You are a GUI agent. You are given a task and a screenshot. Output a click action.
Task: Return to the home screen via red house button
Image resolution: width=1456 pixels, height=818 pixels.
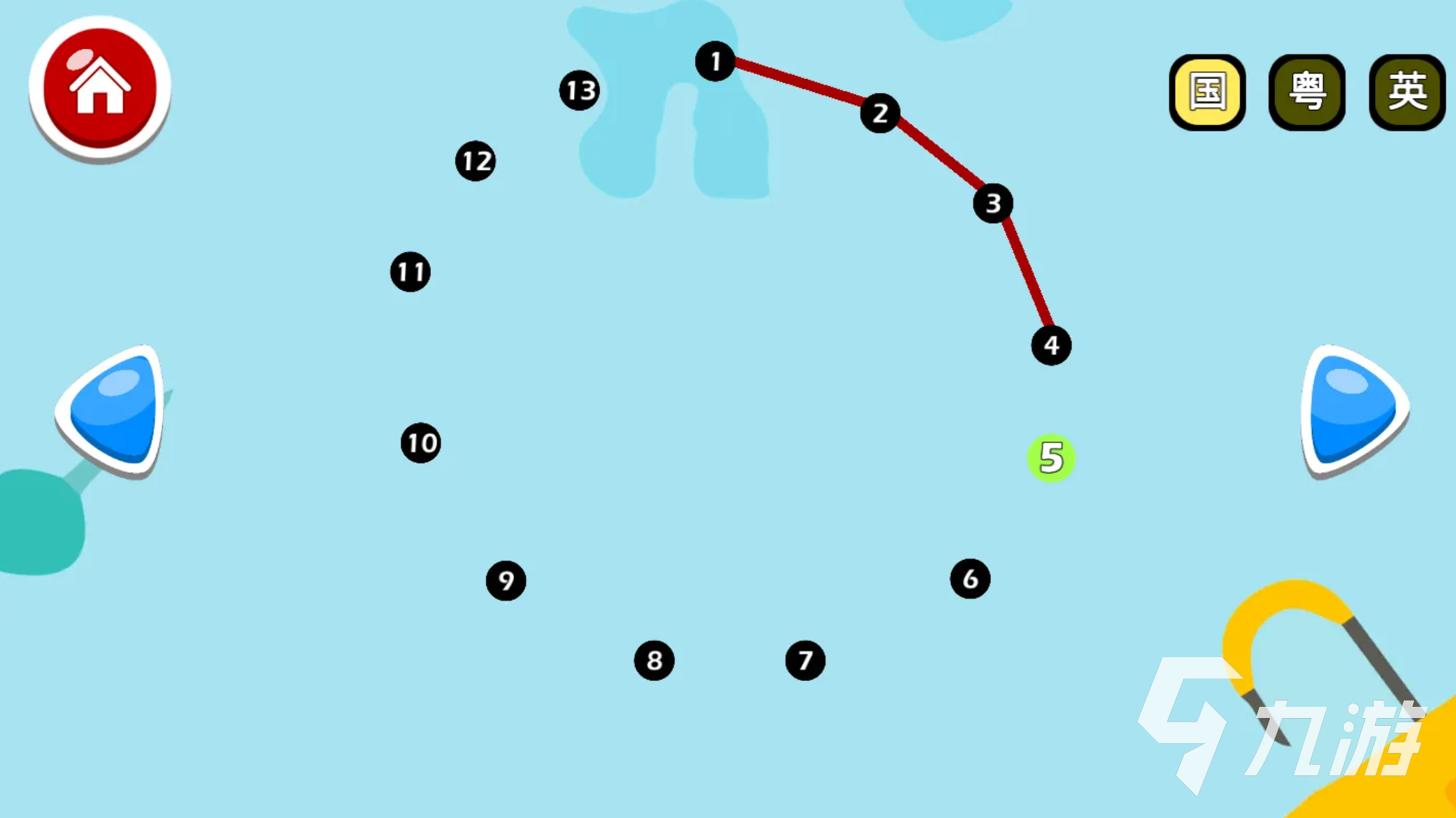click(100, 87)
